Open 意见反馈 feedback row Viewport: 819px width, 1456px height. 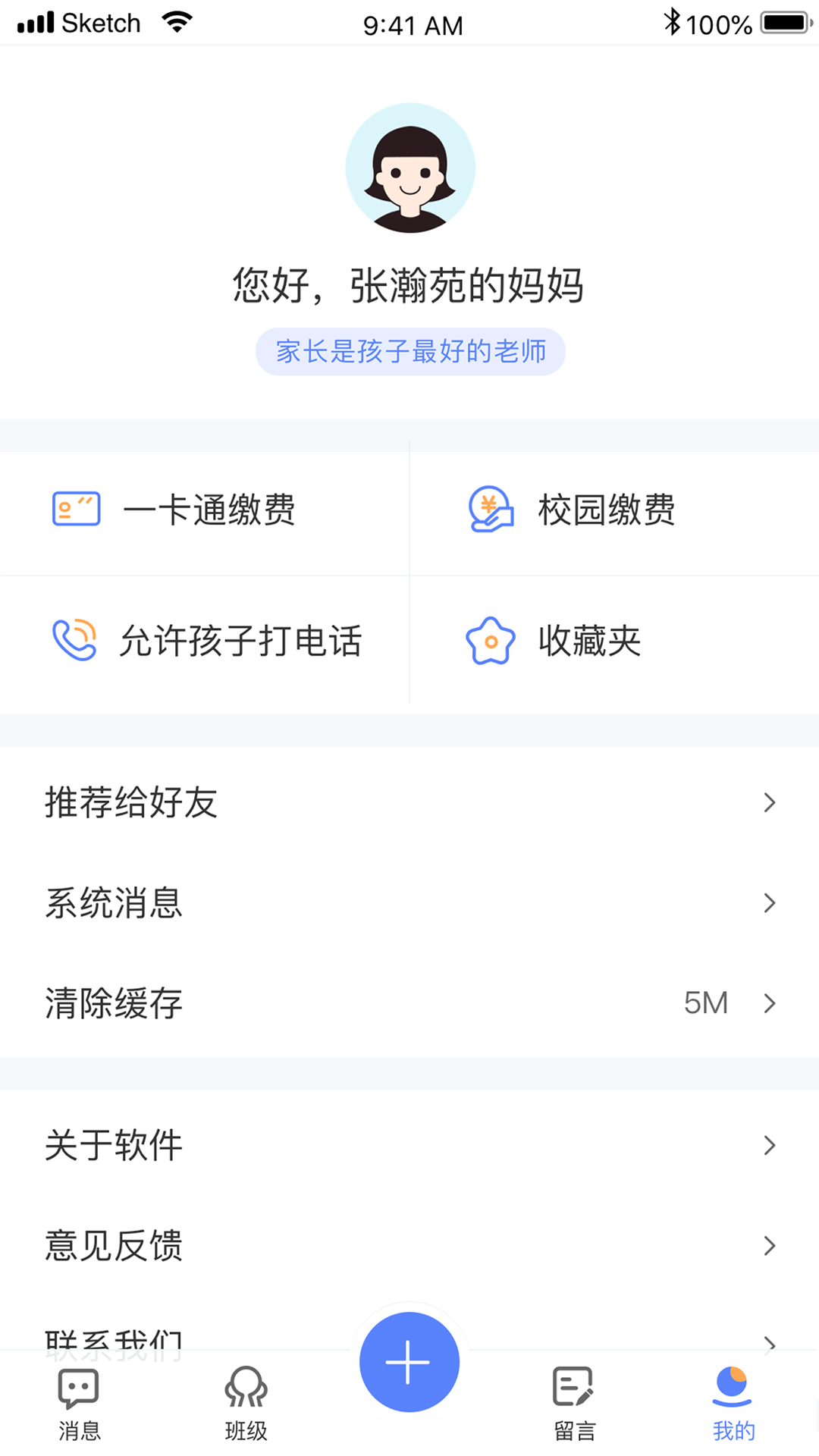coord(409,1245)
